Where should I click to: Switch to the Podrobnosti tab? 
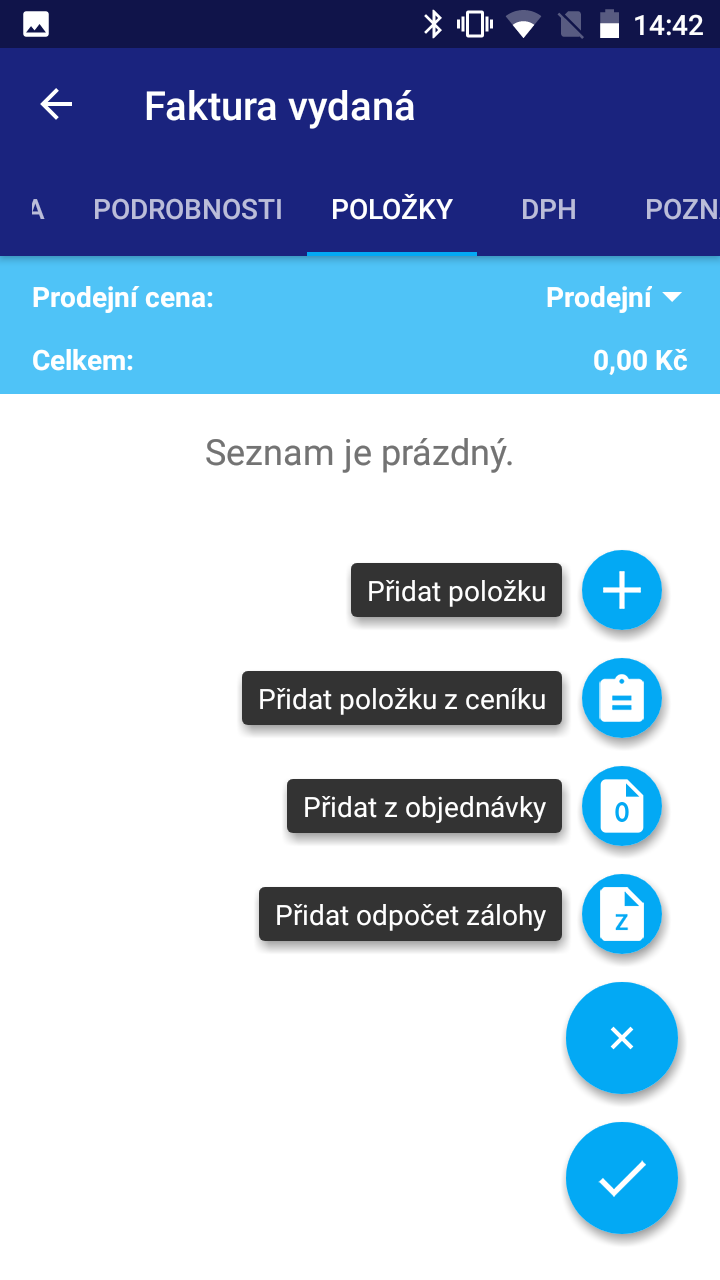pos(187,209)
